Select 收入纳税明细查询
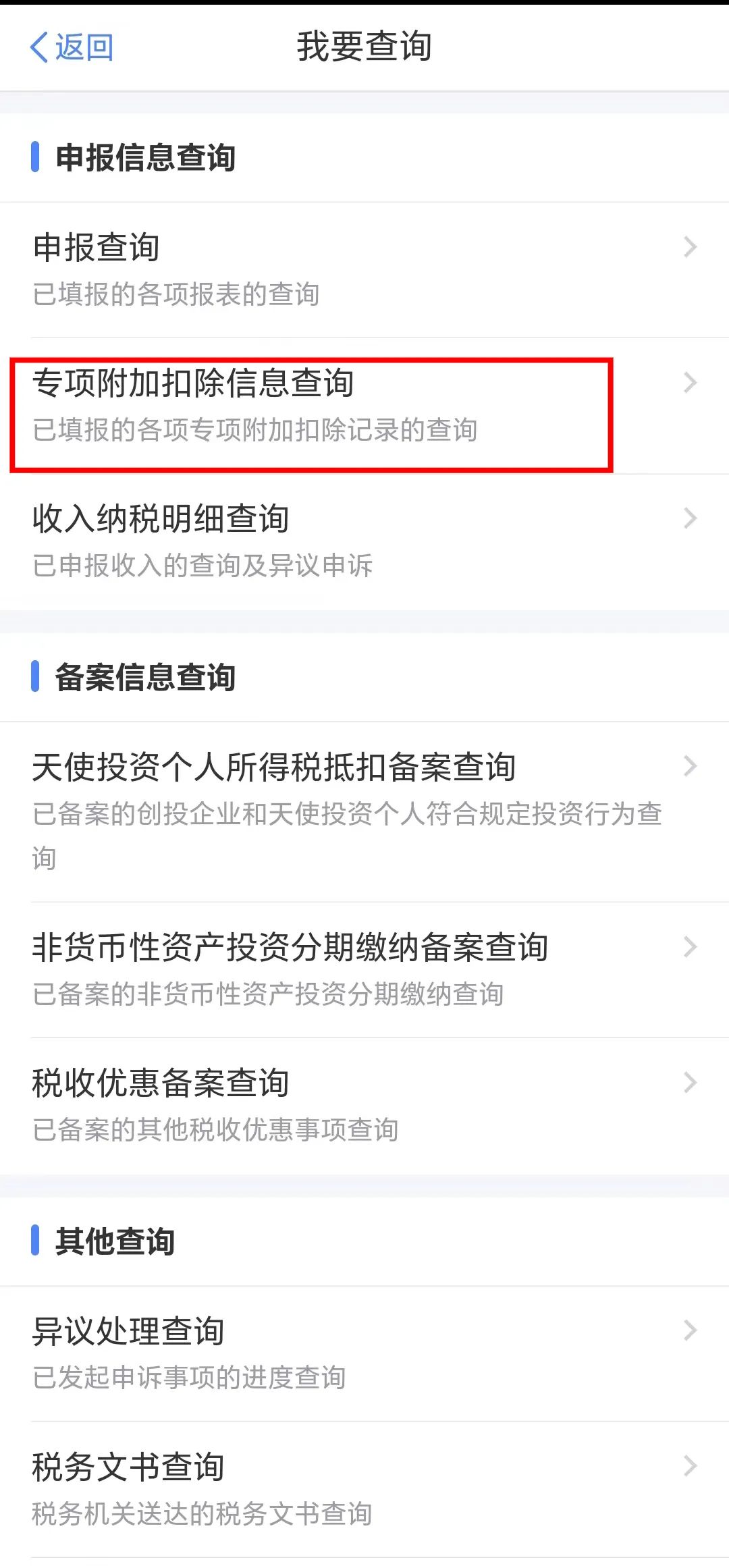Viewport: 729px width, 1568px height. click(364, 541)
